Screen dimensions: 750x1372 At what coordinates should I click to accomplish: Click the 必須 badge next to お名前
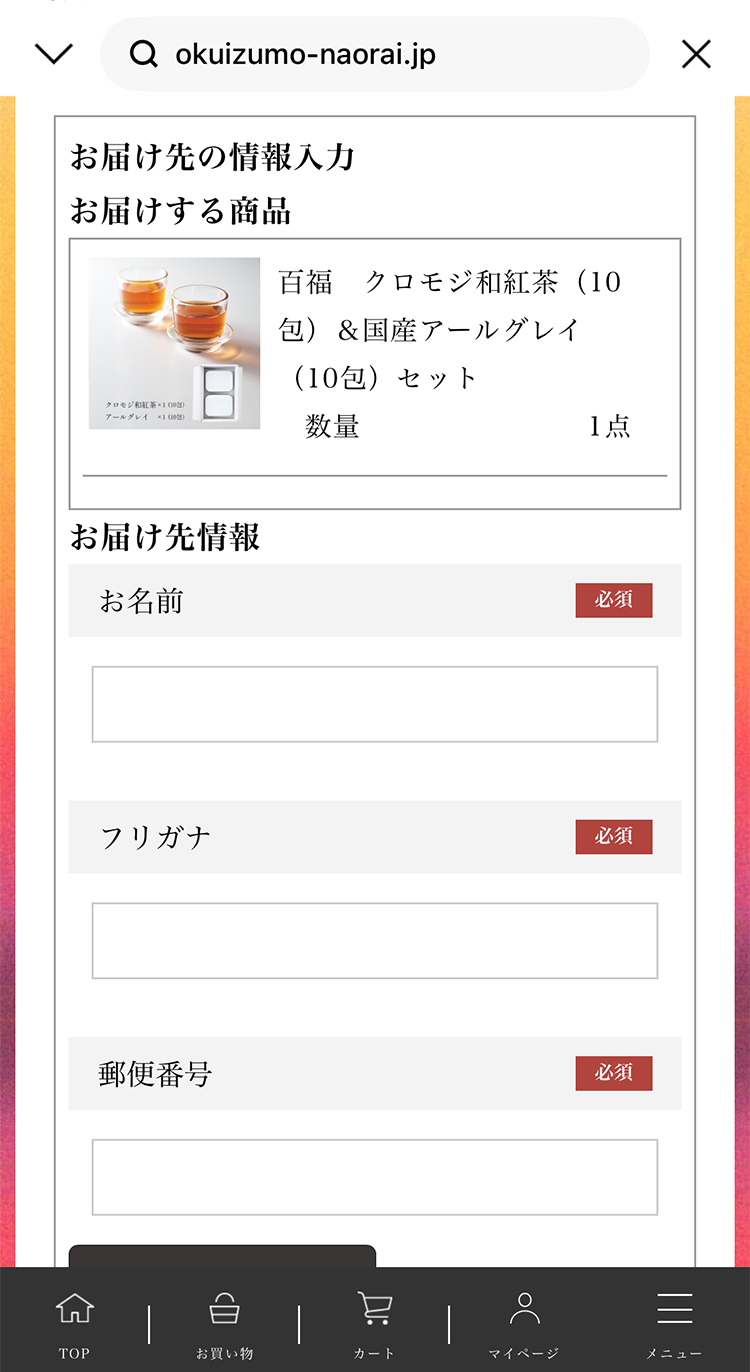point(613,601)
